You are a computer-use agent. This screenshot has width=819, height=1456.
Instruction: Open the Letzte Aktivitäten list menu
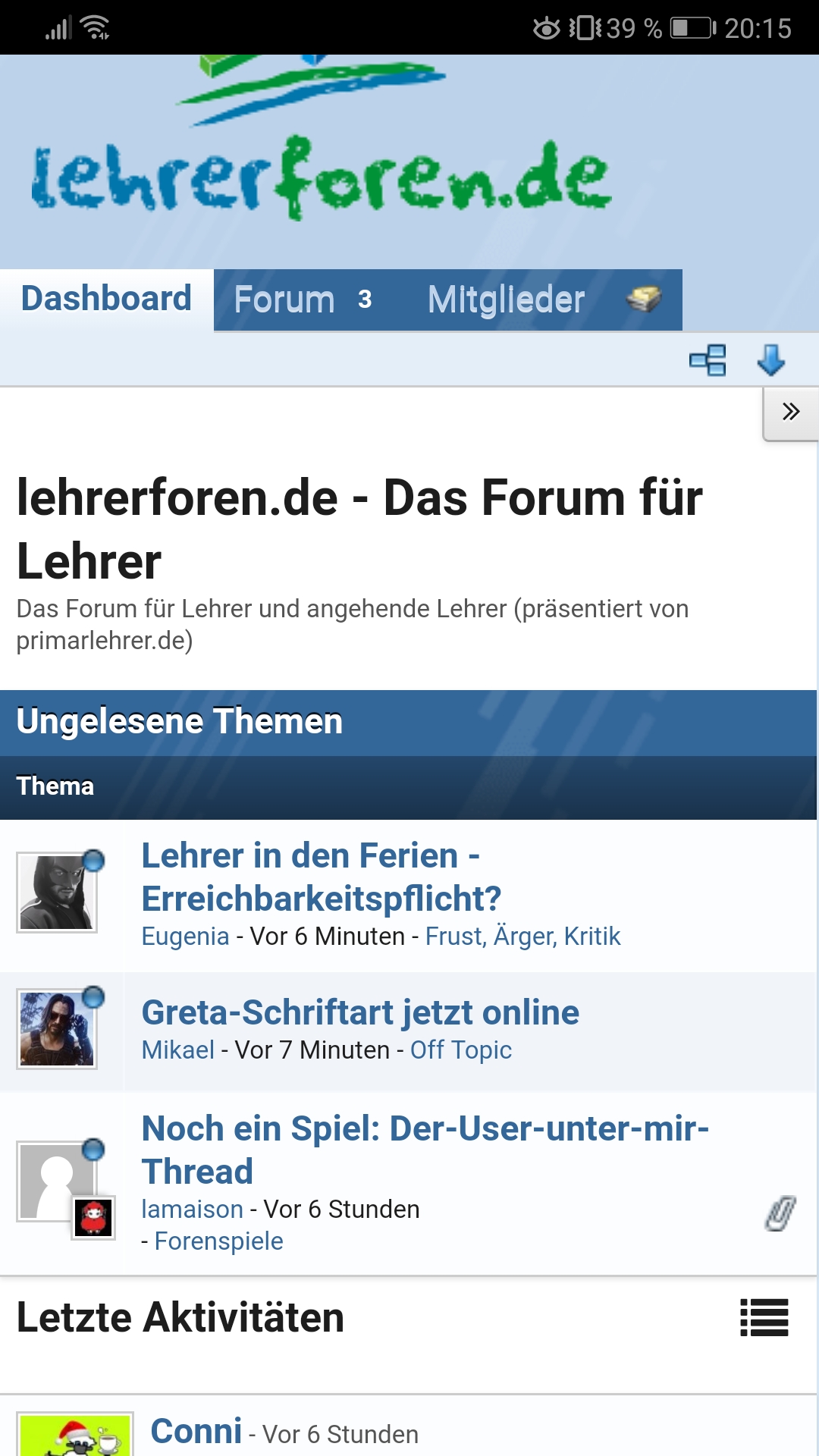(x=764, y=1317)
